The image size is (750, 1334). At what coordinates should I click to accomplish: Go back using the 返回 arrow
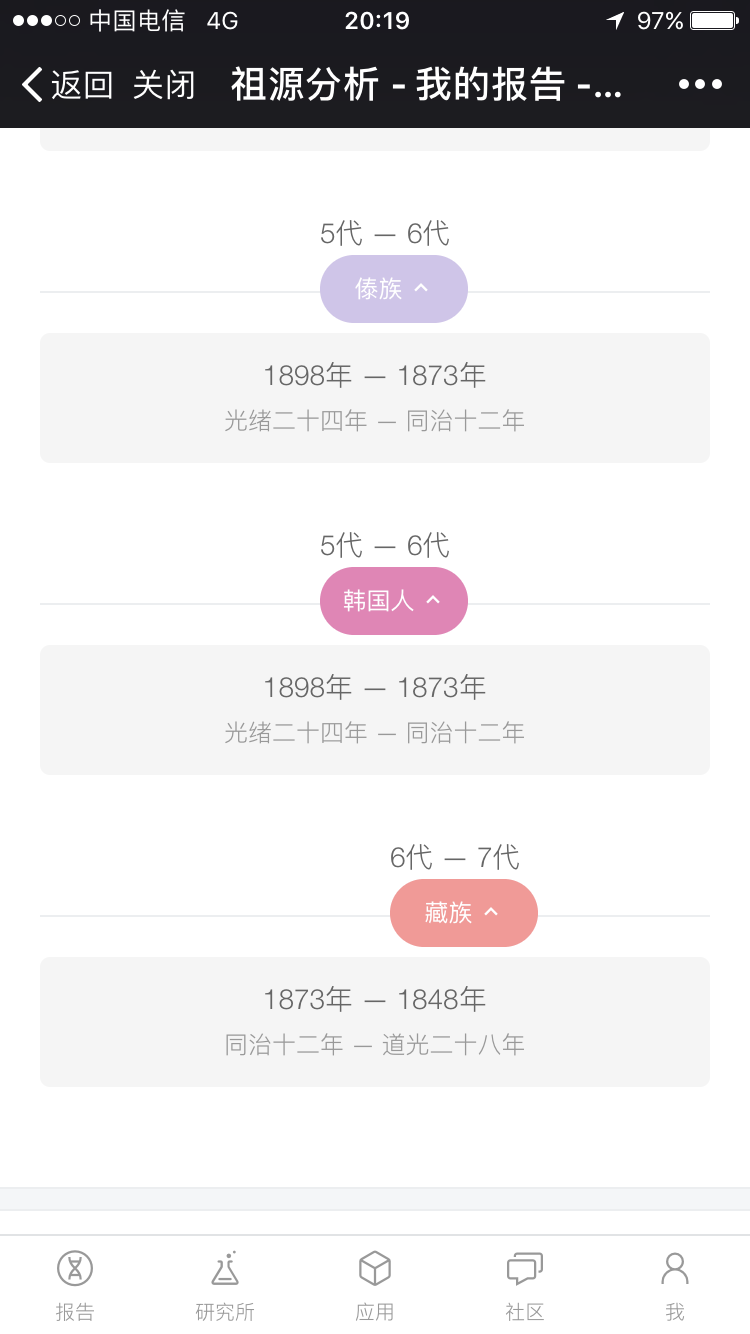tap(67, 85)
